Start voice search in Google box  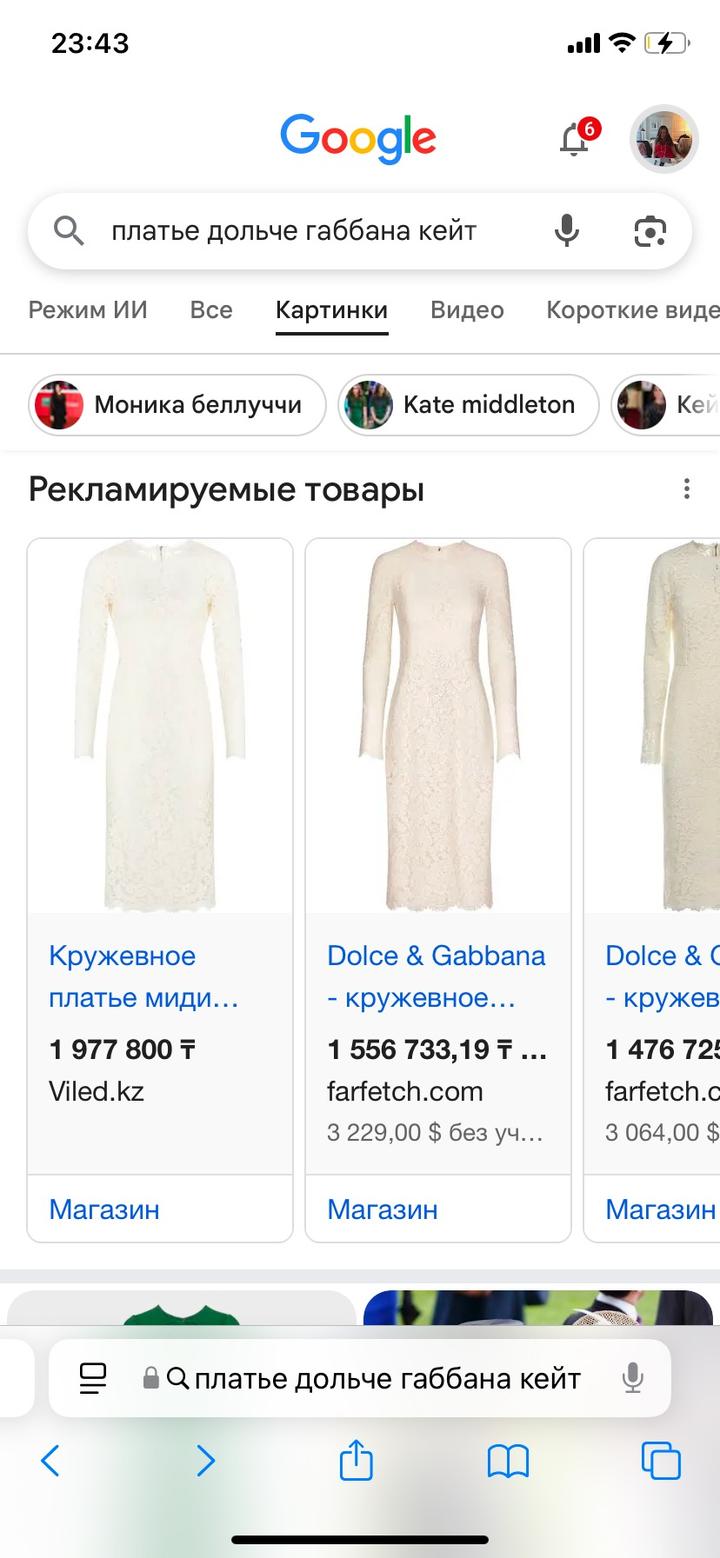click(x=566, y=231)
